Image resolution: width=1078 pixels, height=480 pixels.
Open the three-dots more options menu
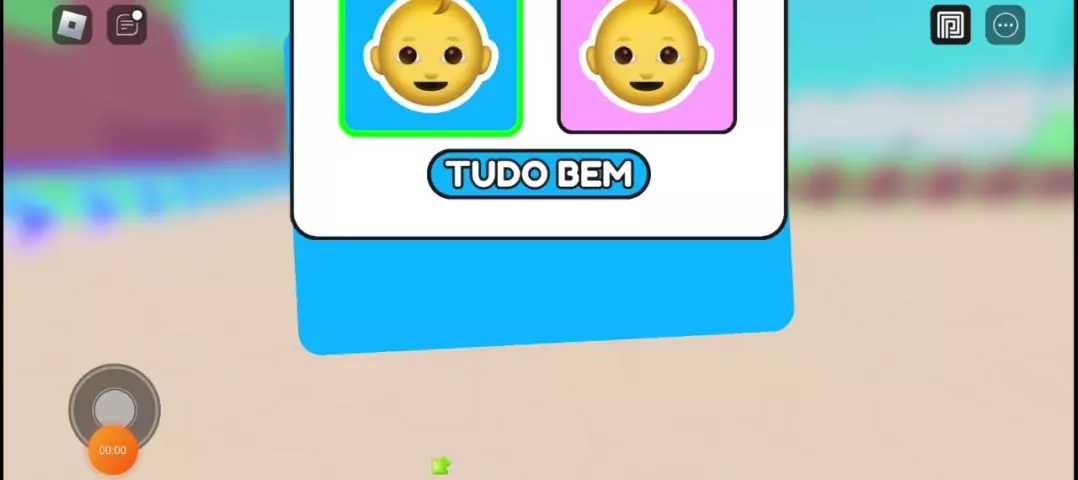(1005, 26)
